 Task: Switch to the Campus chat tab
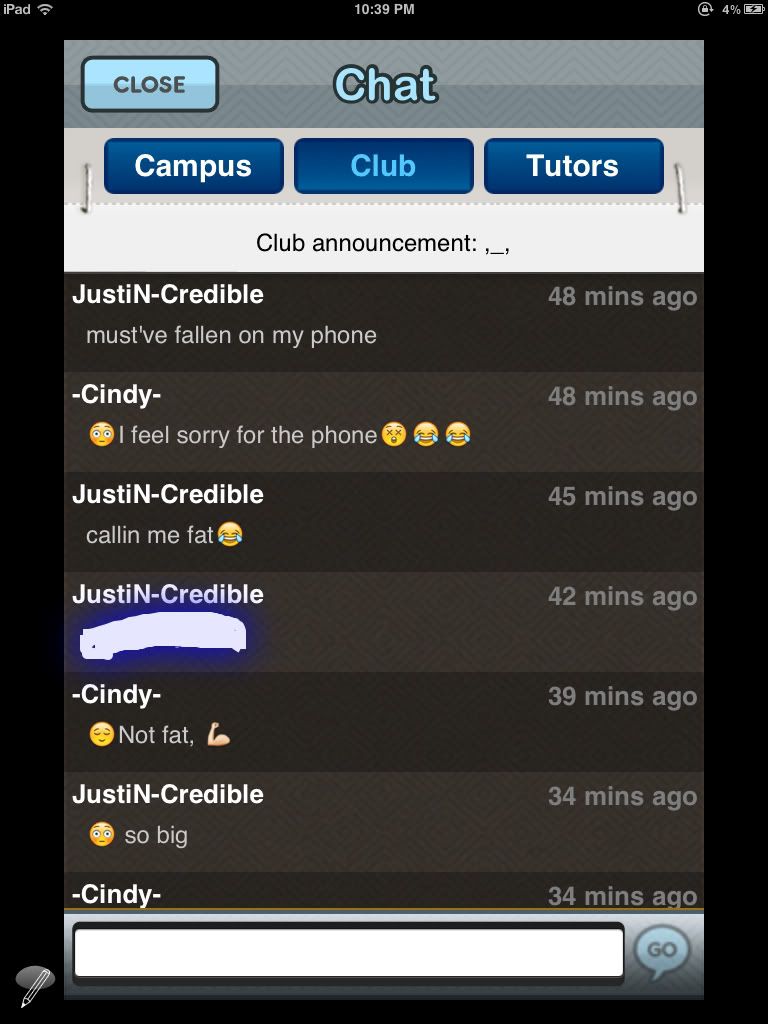(193, 166)
